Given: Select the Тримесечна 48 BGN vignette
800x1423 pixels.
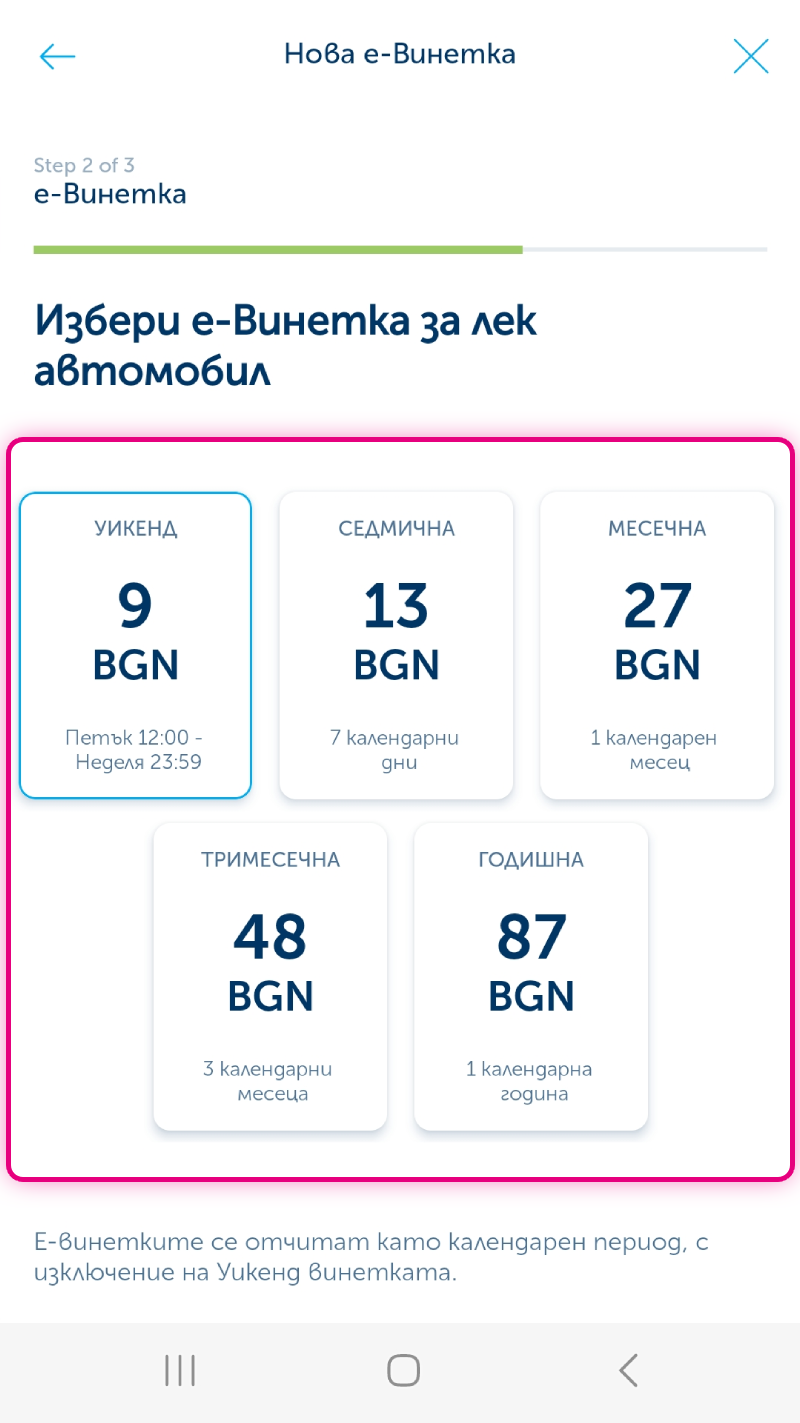Looking at the screenshot, I should click(x=270, y=976).
